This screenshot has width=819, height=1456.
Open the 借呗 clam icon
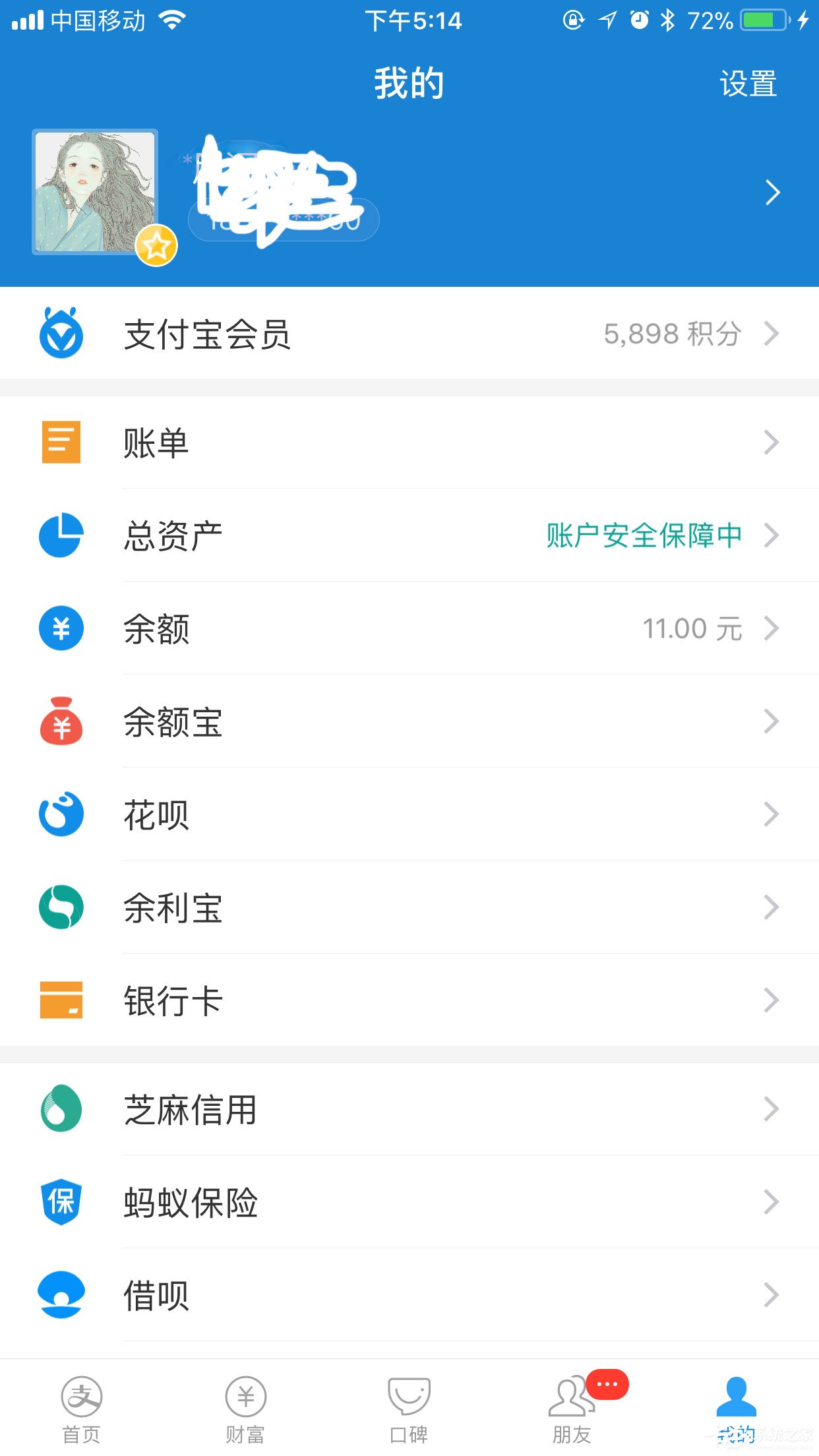[60, 1294]
